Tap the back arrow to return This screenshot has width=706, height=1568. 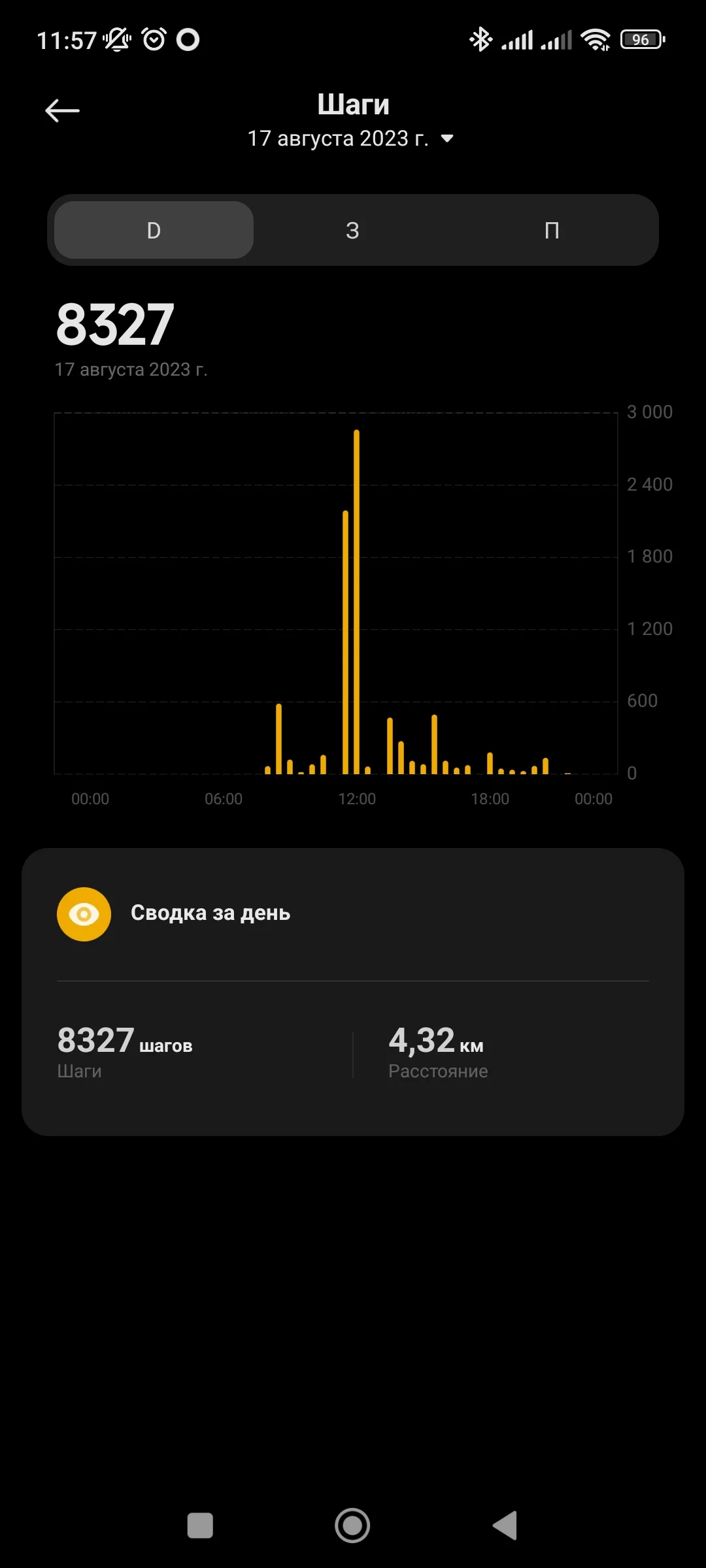pyautogui.click(x=62, y=109)
